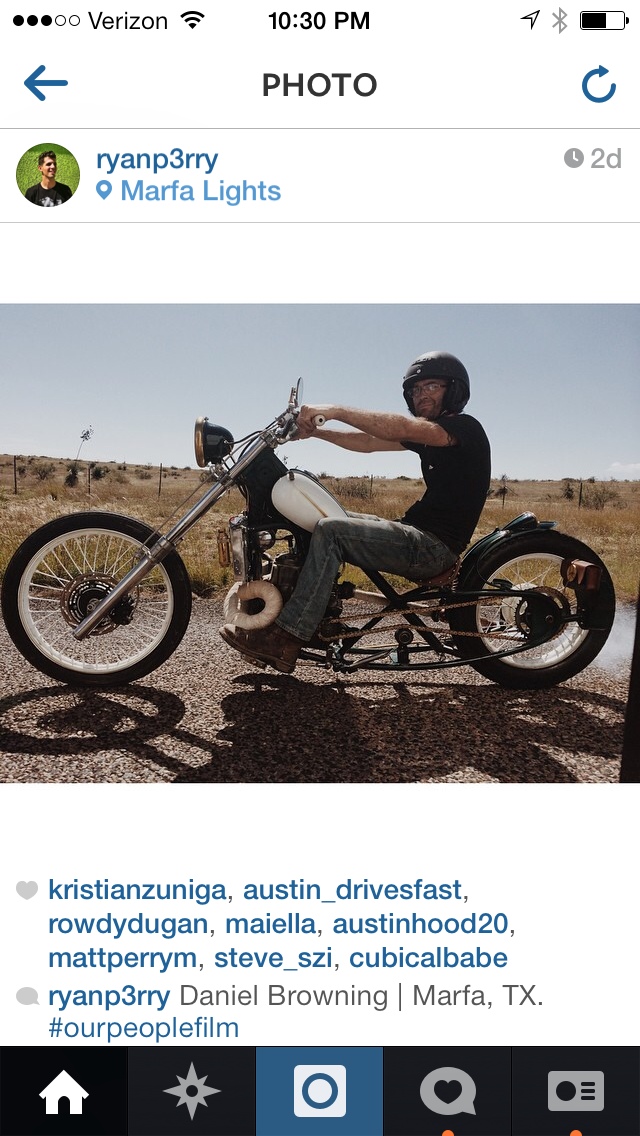Open the Camera tab

point(320,1091)
